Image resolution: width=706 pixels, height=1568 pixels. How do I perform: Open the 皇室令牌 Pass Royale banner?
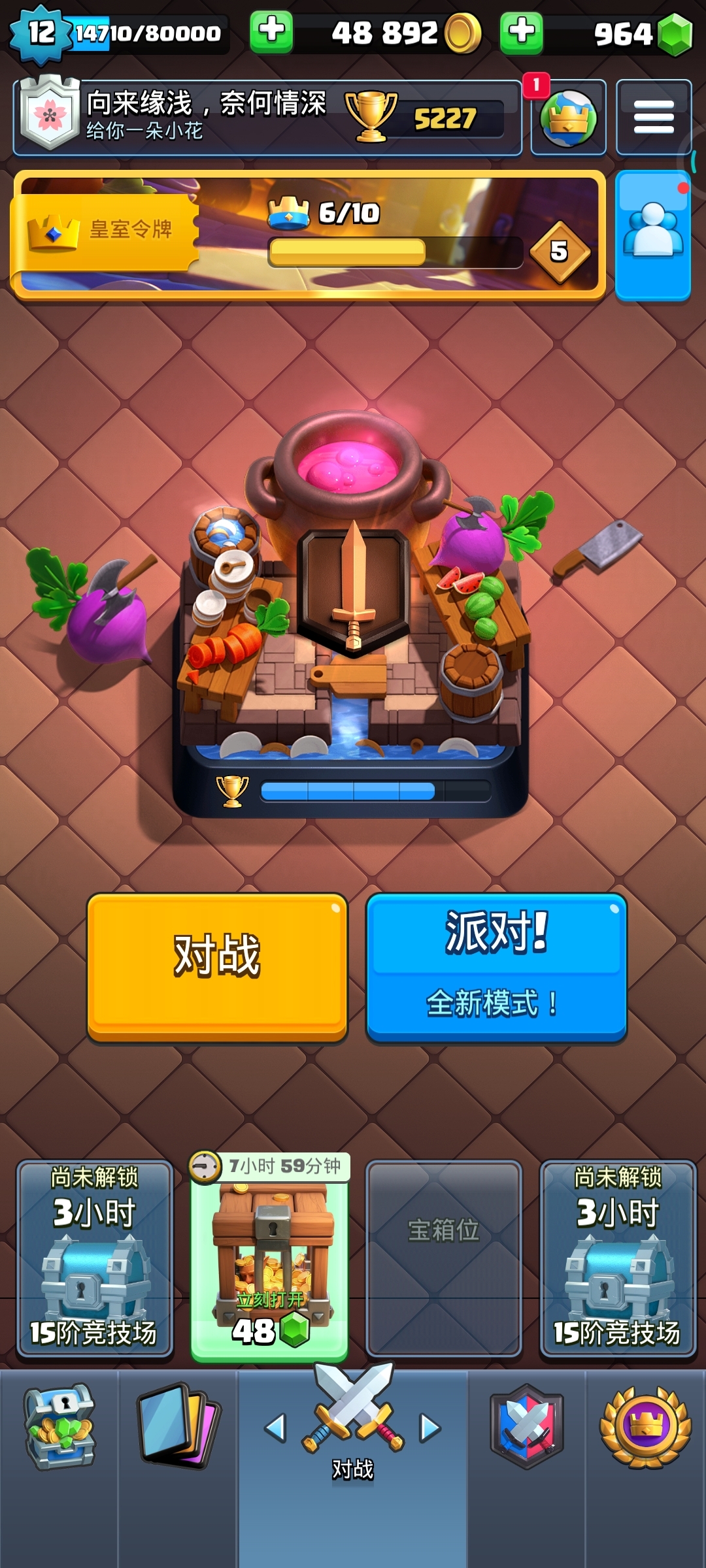(307, 235)
